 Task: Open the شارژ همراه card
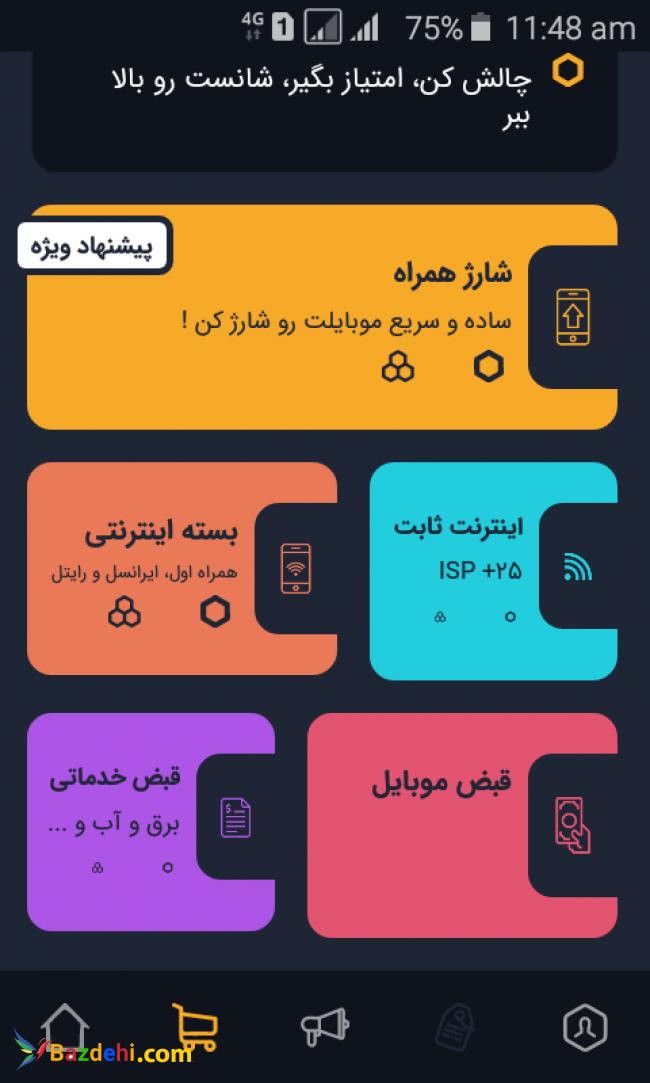pyautogui.click(x=322, y=317)
